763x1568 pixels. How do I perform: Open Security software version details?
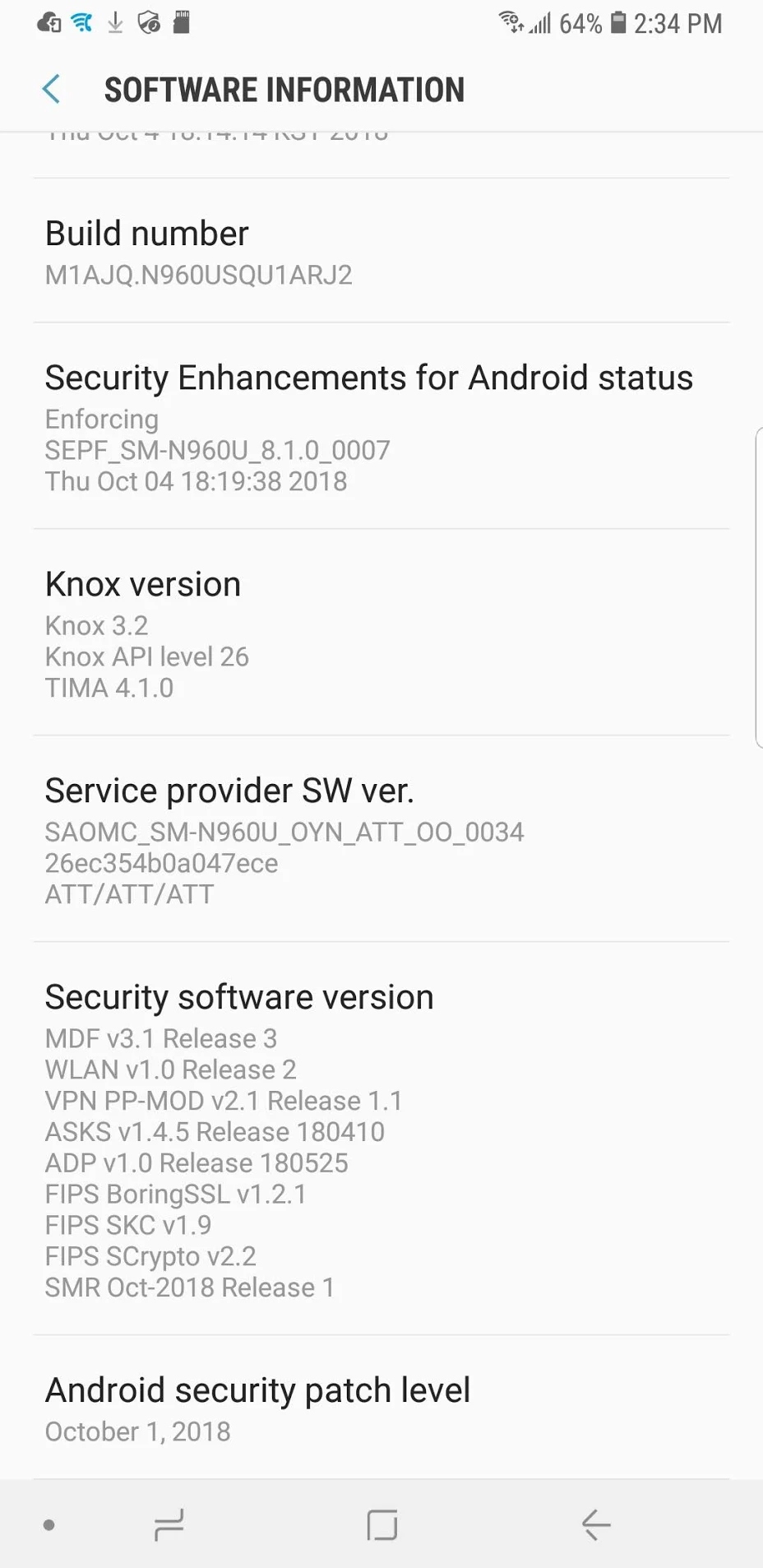tap(381, 1139)
